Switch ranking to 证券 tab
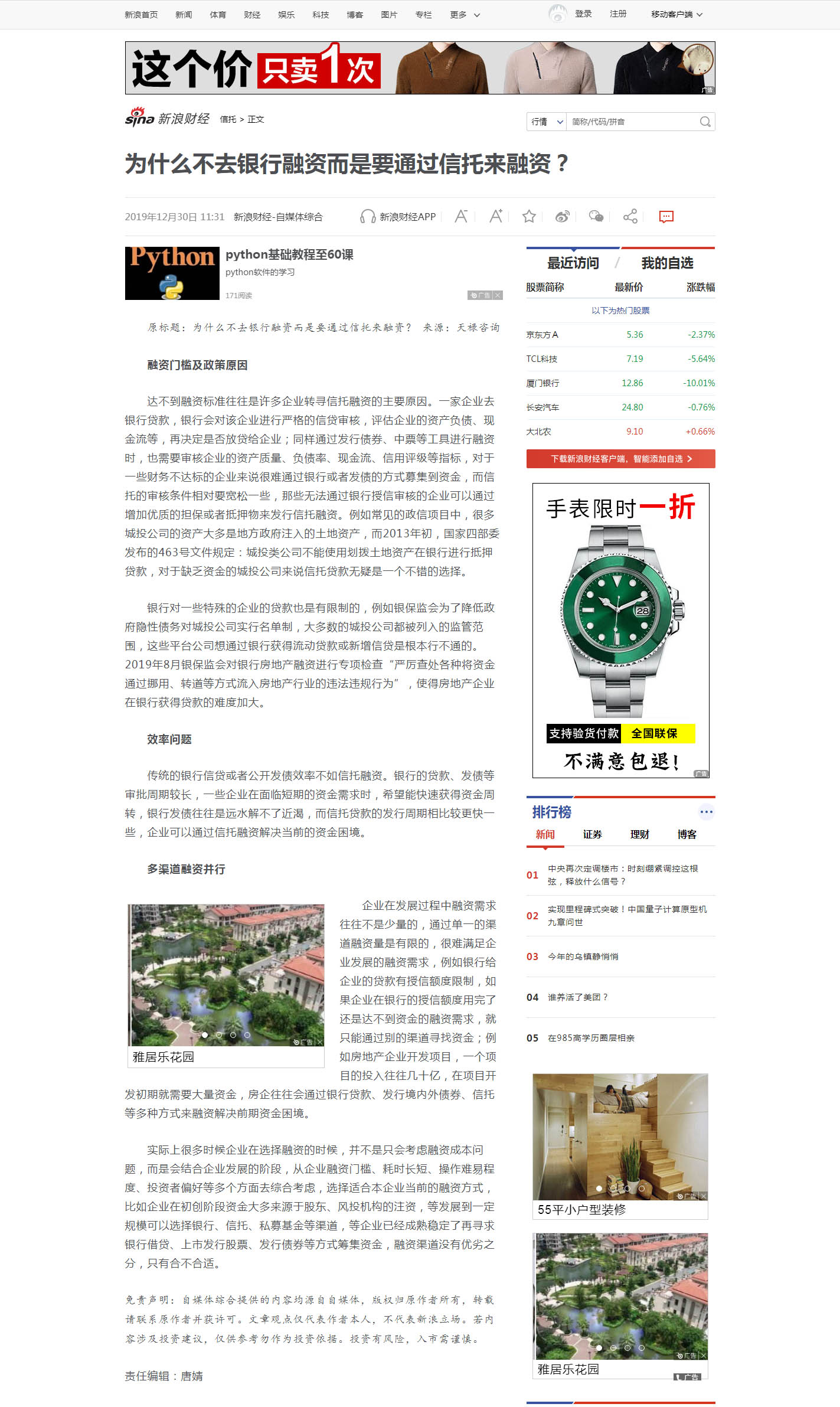Image resolution: width=840 pixels, height=1407 pixels. 592,834
